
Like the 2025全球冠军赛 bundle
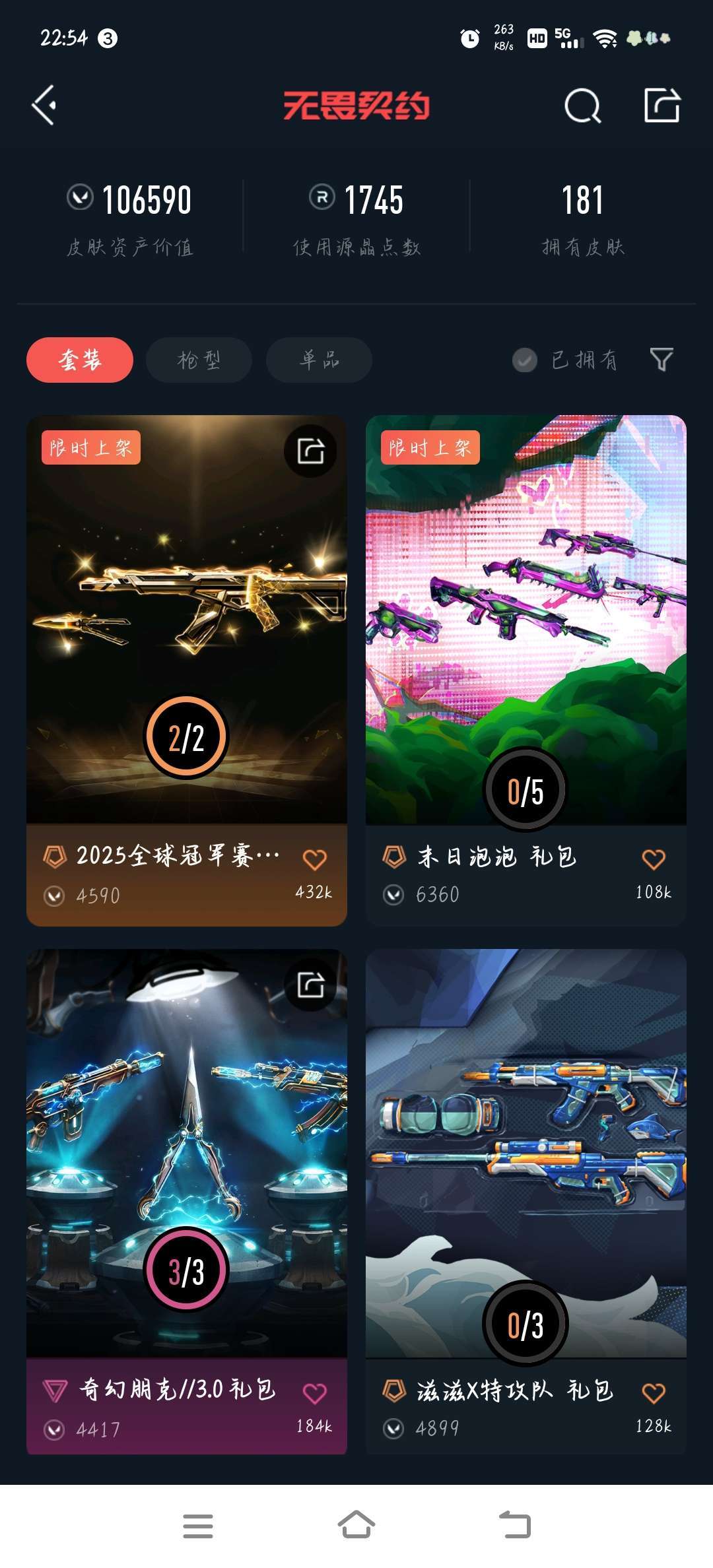pyautogui.click(x=314, y=859)
